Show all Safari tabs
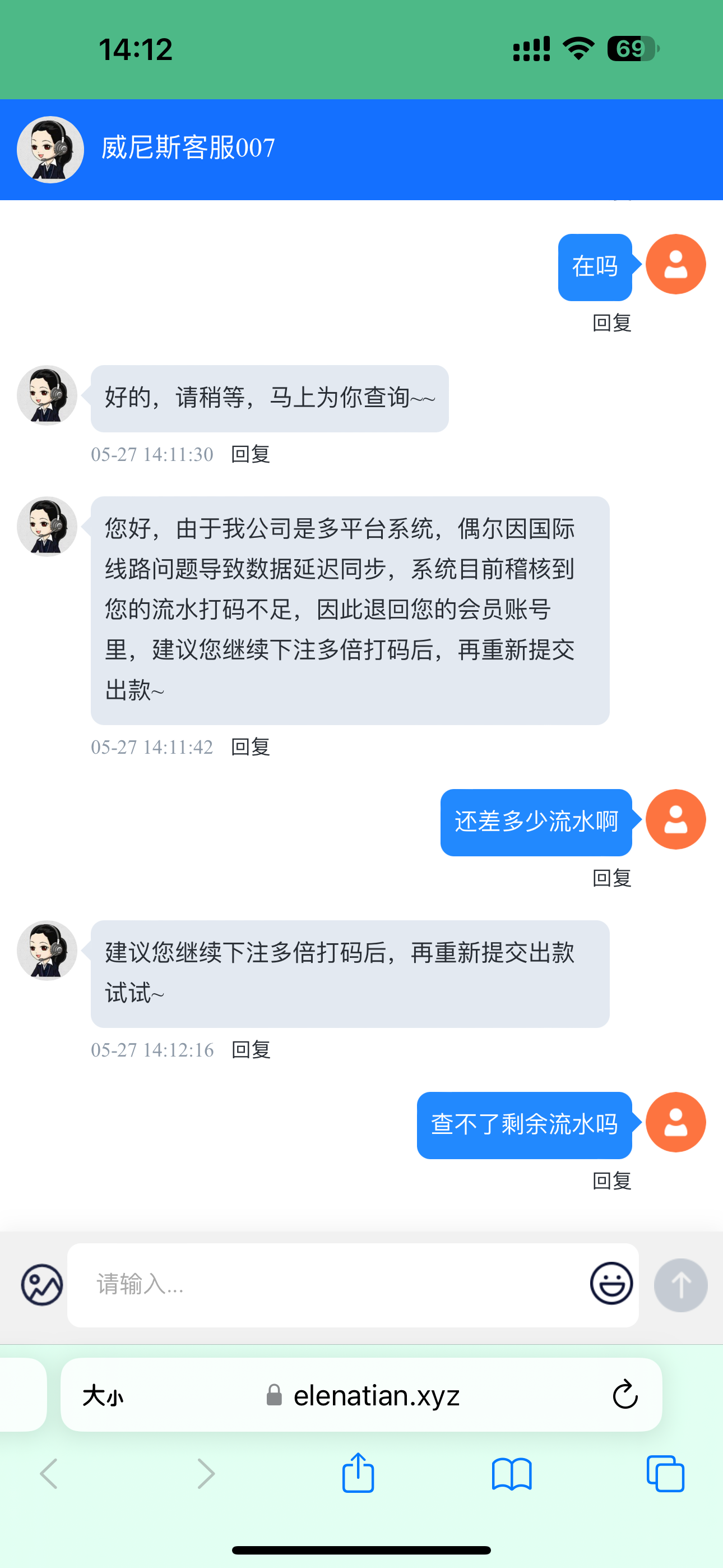Image resolution: width=723 pixels, height=1568 pixels. tap(665, 1474)
